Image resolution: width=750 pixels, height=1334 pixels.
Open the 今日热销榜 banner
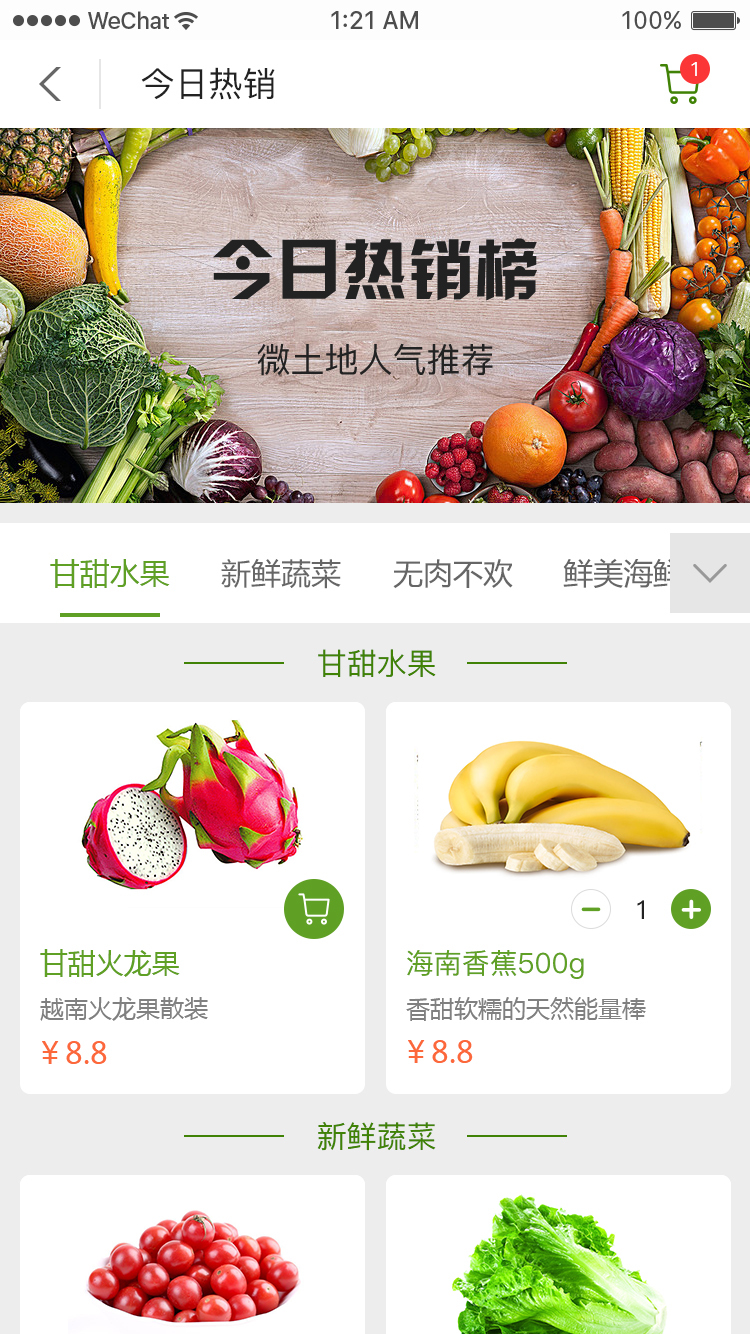(375, 315)
